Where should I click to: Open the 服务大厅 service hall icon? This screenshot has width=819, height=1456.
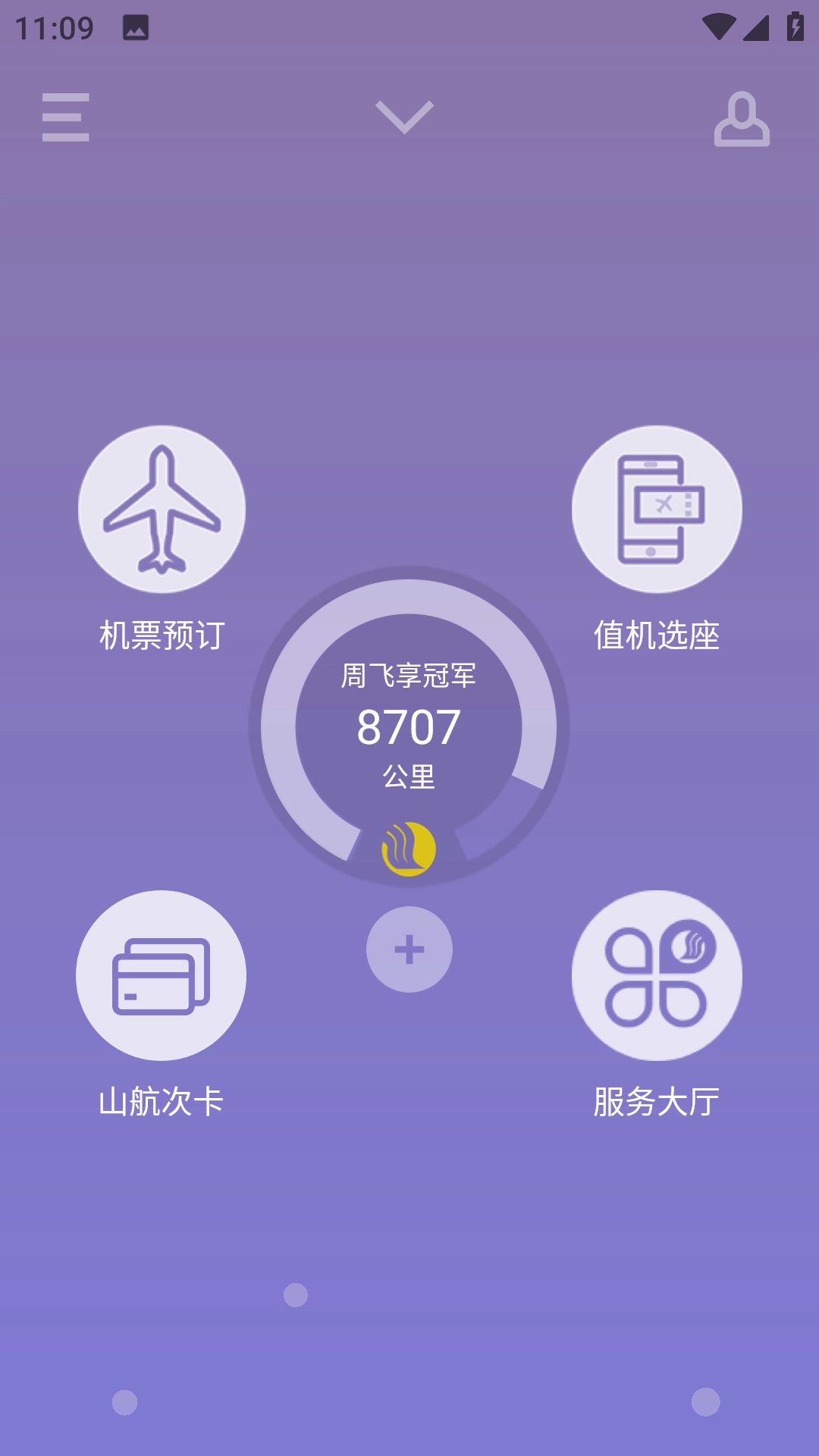(x=656, y=977)
